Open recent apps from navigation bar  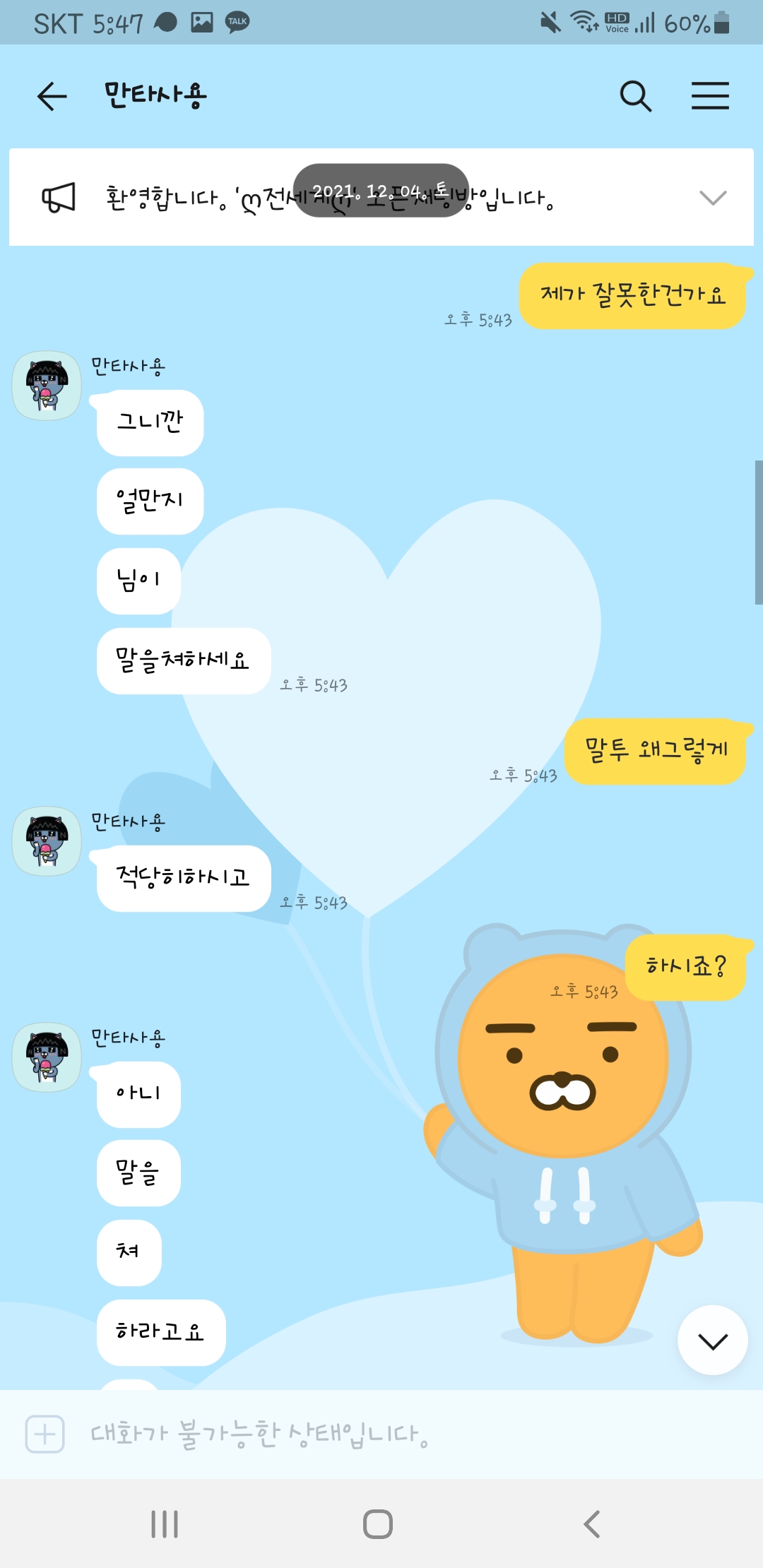coord(165,1524)
